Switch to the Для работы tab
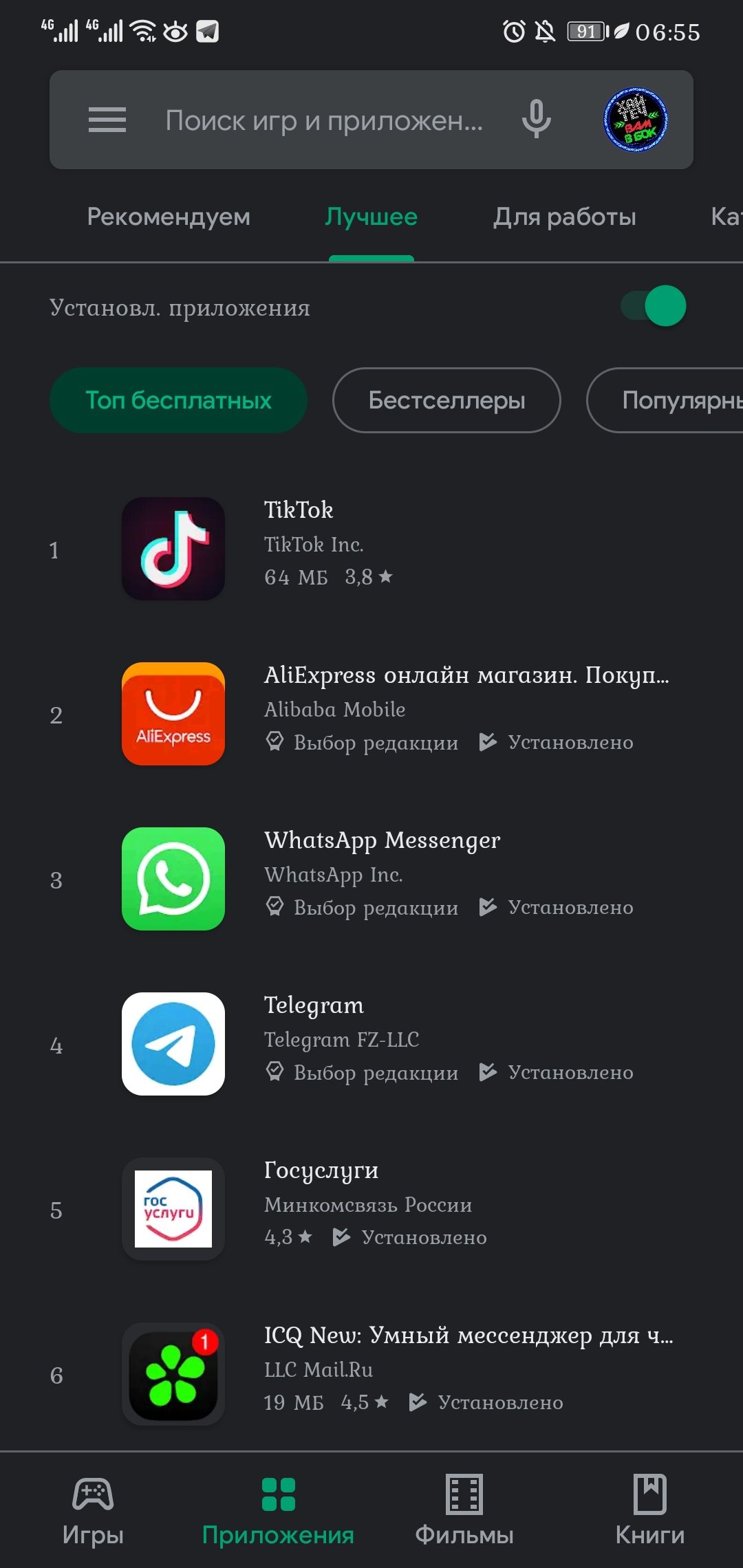Screen dimensions: 743x1568 pos(564,217)
